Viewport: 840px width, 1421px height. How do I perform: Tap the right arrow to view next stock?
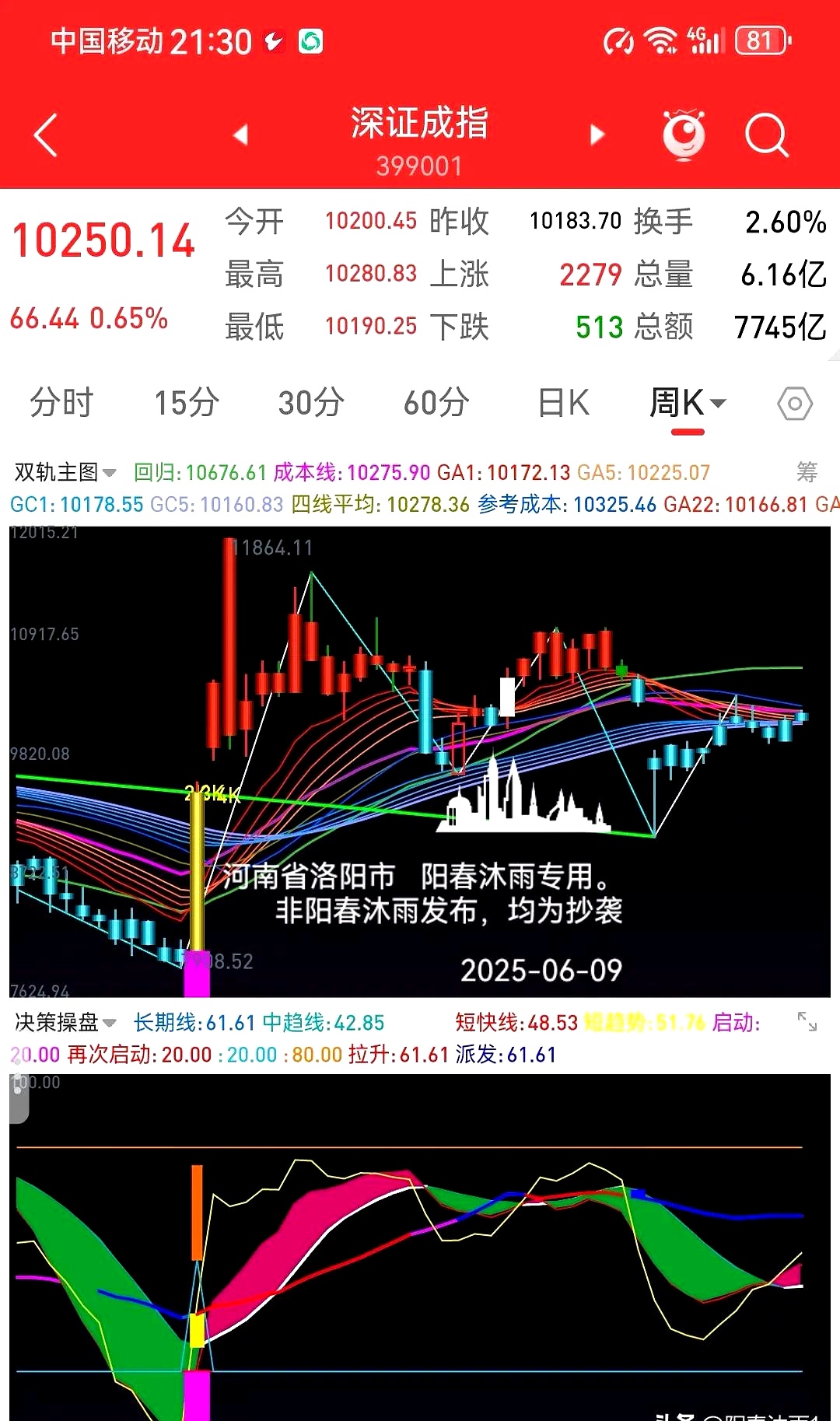tap(597, 134)
